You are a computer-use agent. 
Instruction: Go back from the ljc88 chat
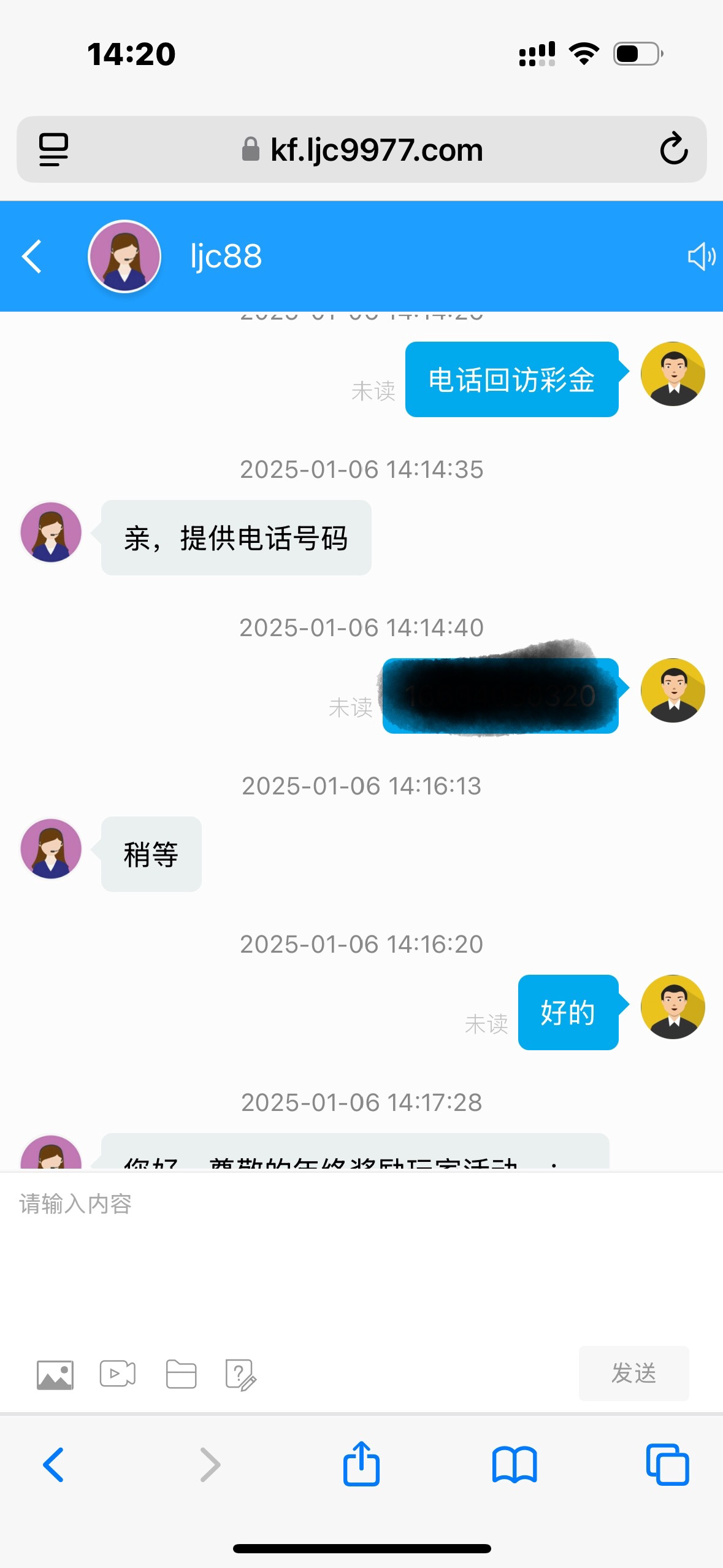coord(32,256)
